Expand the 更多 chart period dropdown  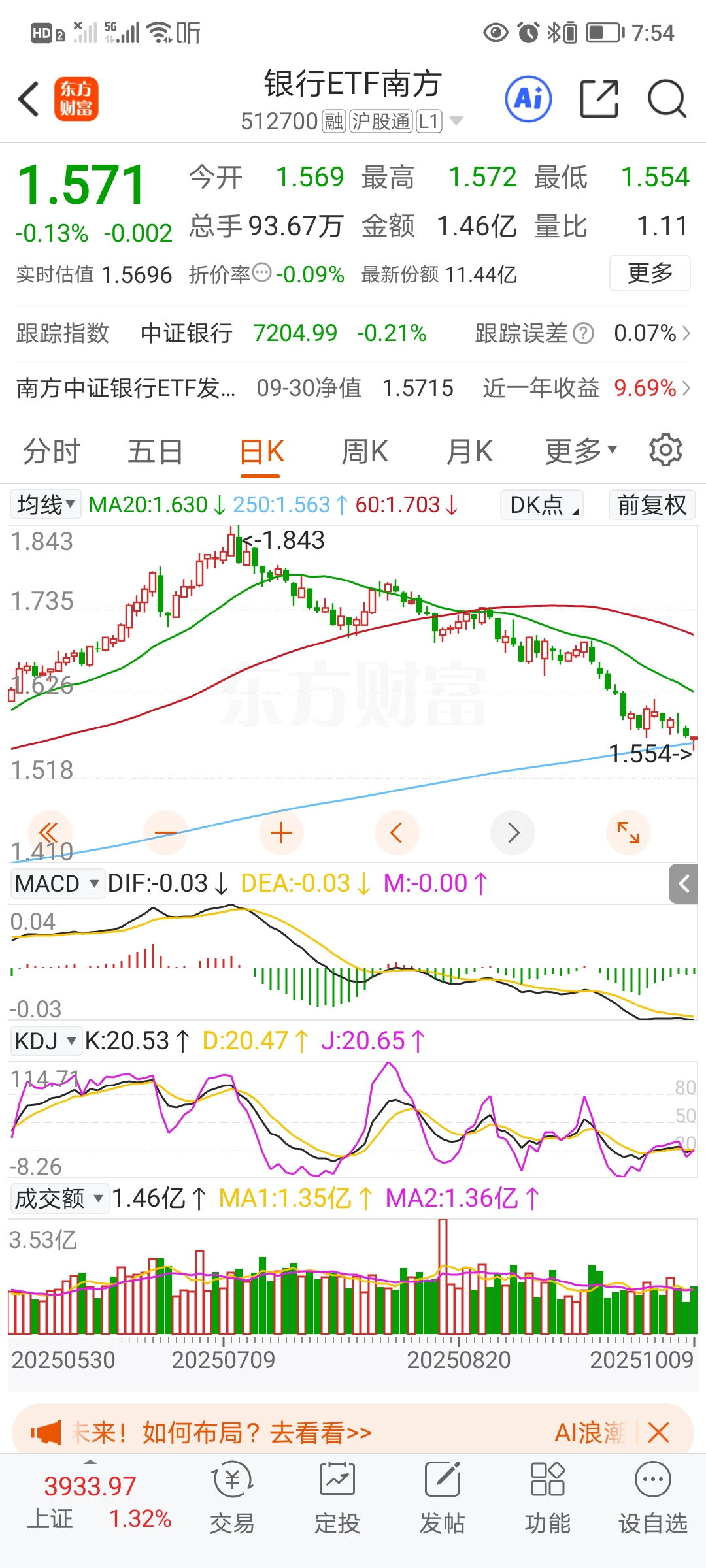pos(580,451)
